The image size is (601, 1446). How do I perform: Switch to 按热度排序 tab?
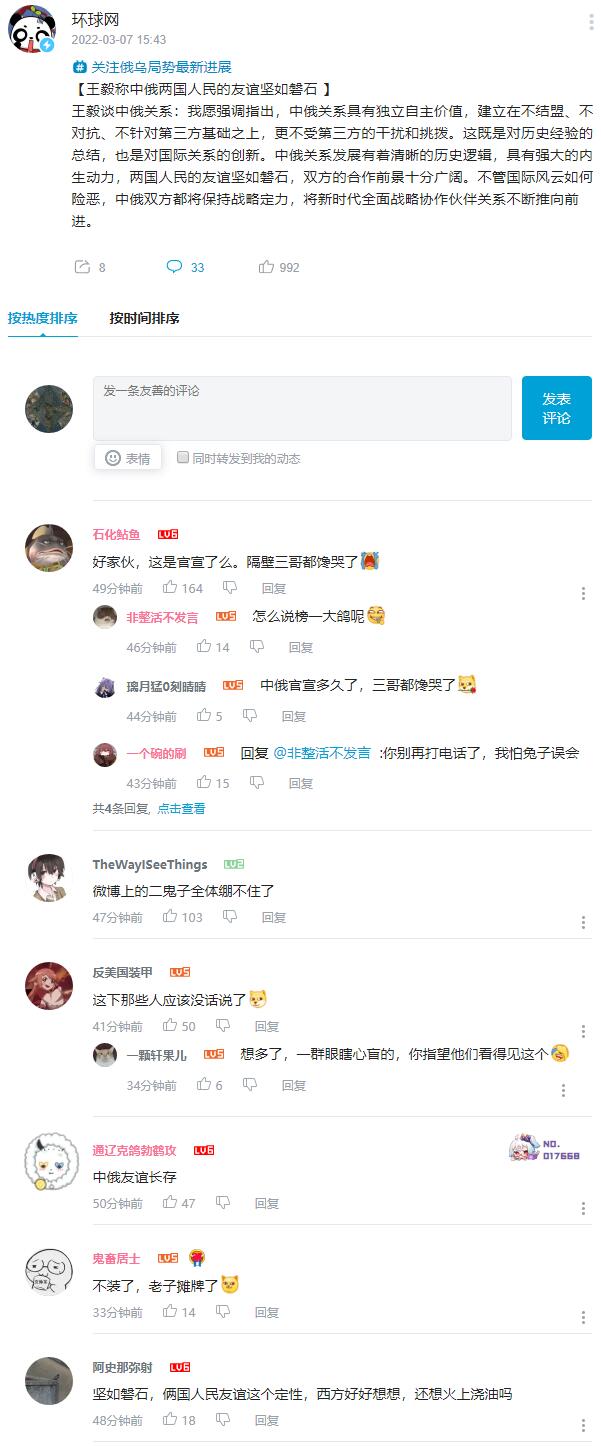tap(43, 318)
